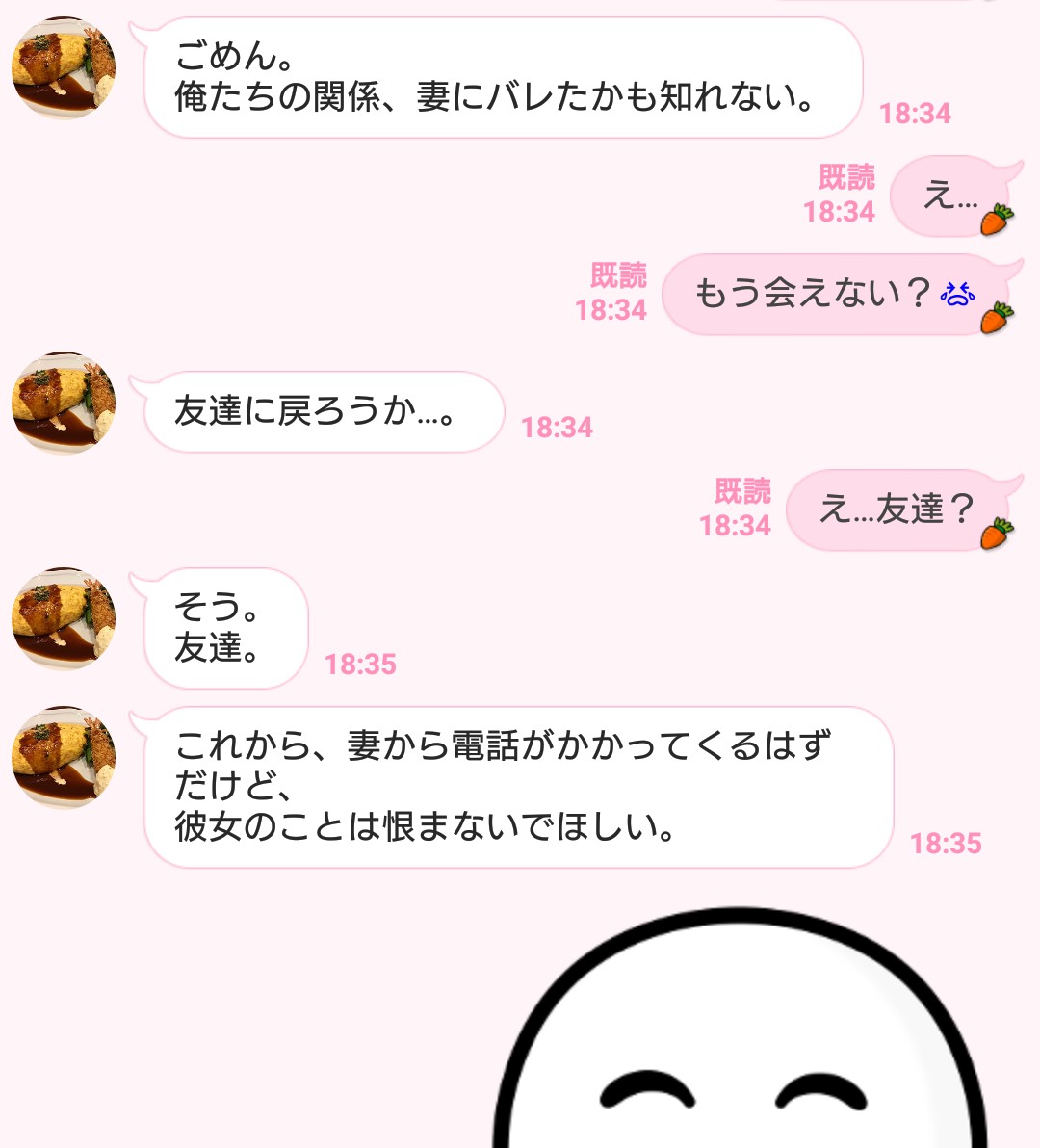Tap the avatar beside 友達に戻ろうか message
1040x1148 pixels.
click(x=62, y=404)
